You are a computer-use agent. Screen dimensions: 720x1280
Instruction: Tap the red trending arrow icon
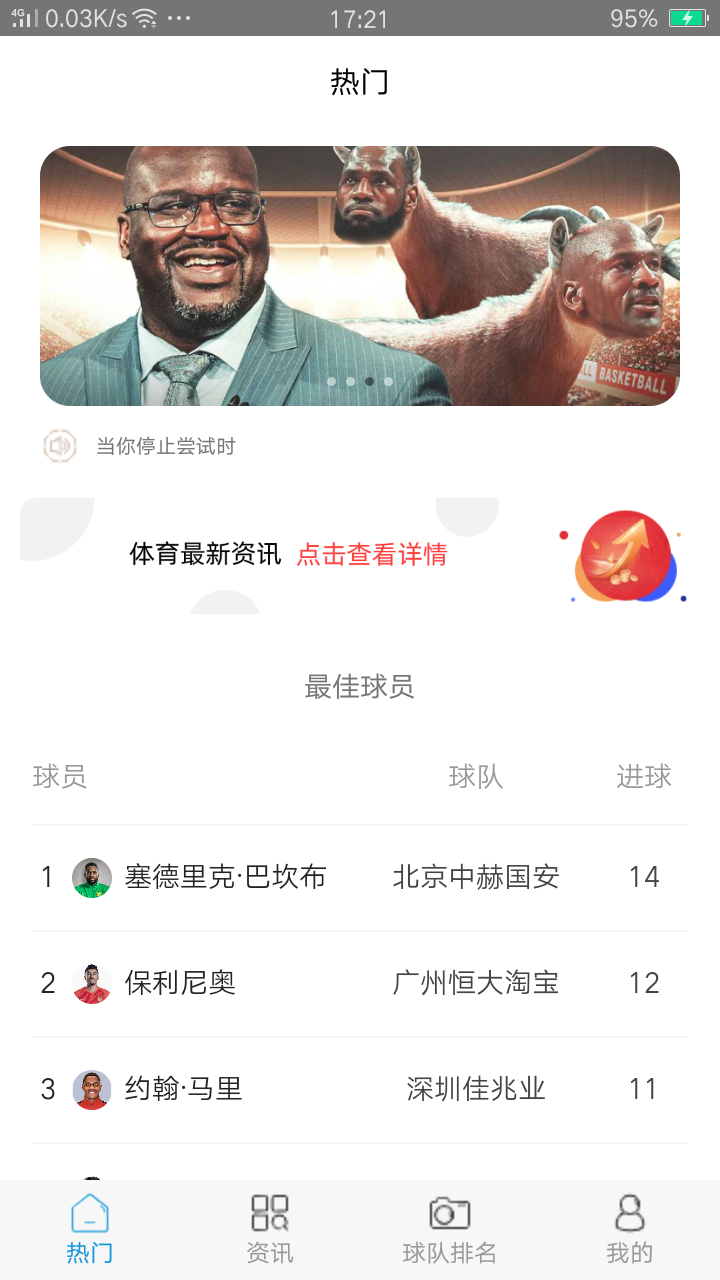625,557
